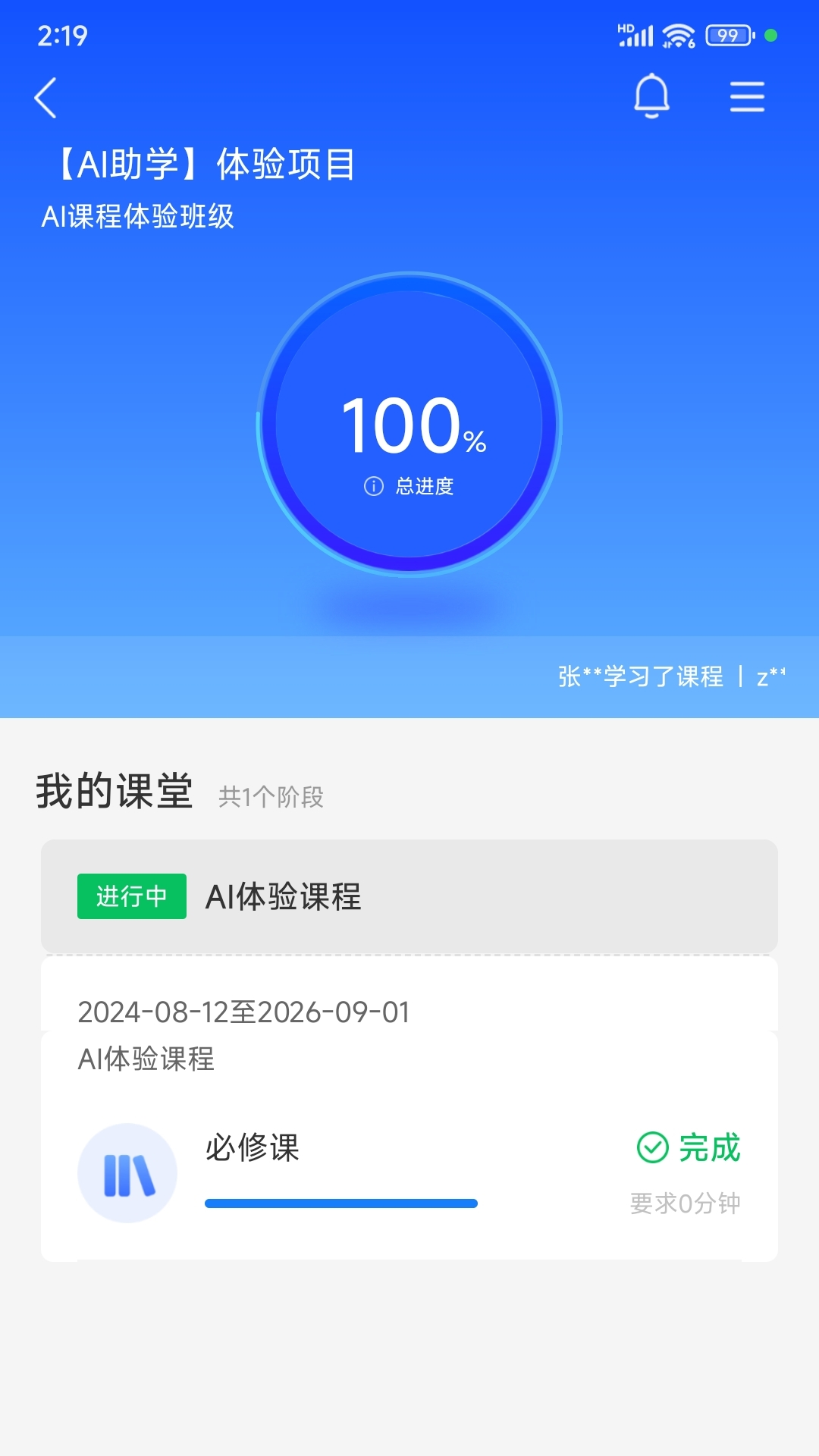Viewport: 819px width, 1456px height.
Task: Tap the back arrow icon
Action: click(x=45, y=99)
